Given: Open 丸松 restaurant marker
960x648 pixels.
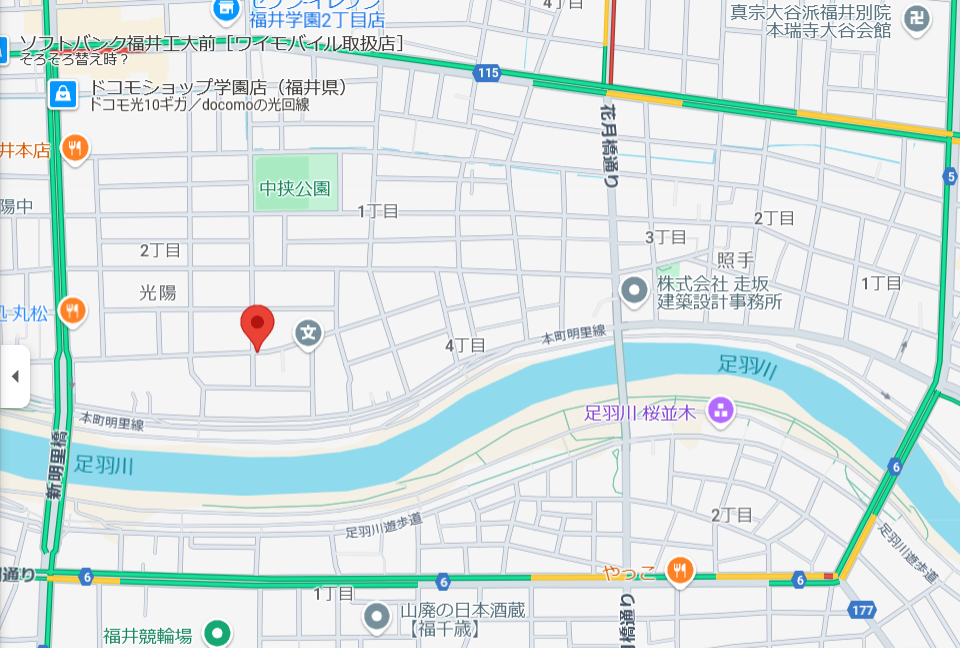Looking at the screenshot, I should tap(71, 311).
